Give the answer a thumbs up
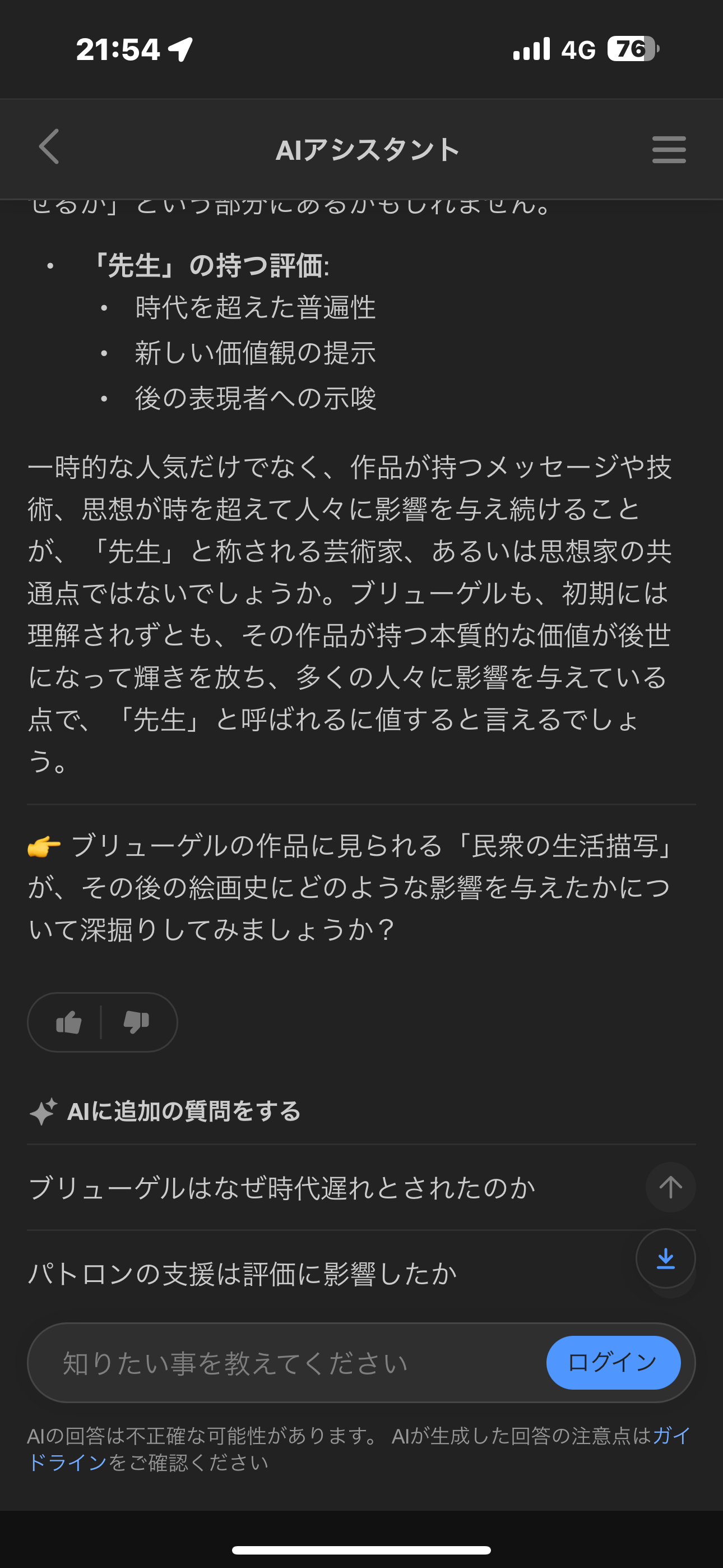The image size is (723, 1568). 69,1022
